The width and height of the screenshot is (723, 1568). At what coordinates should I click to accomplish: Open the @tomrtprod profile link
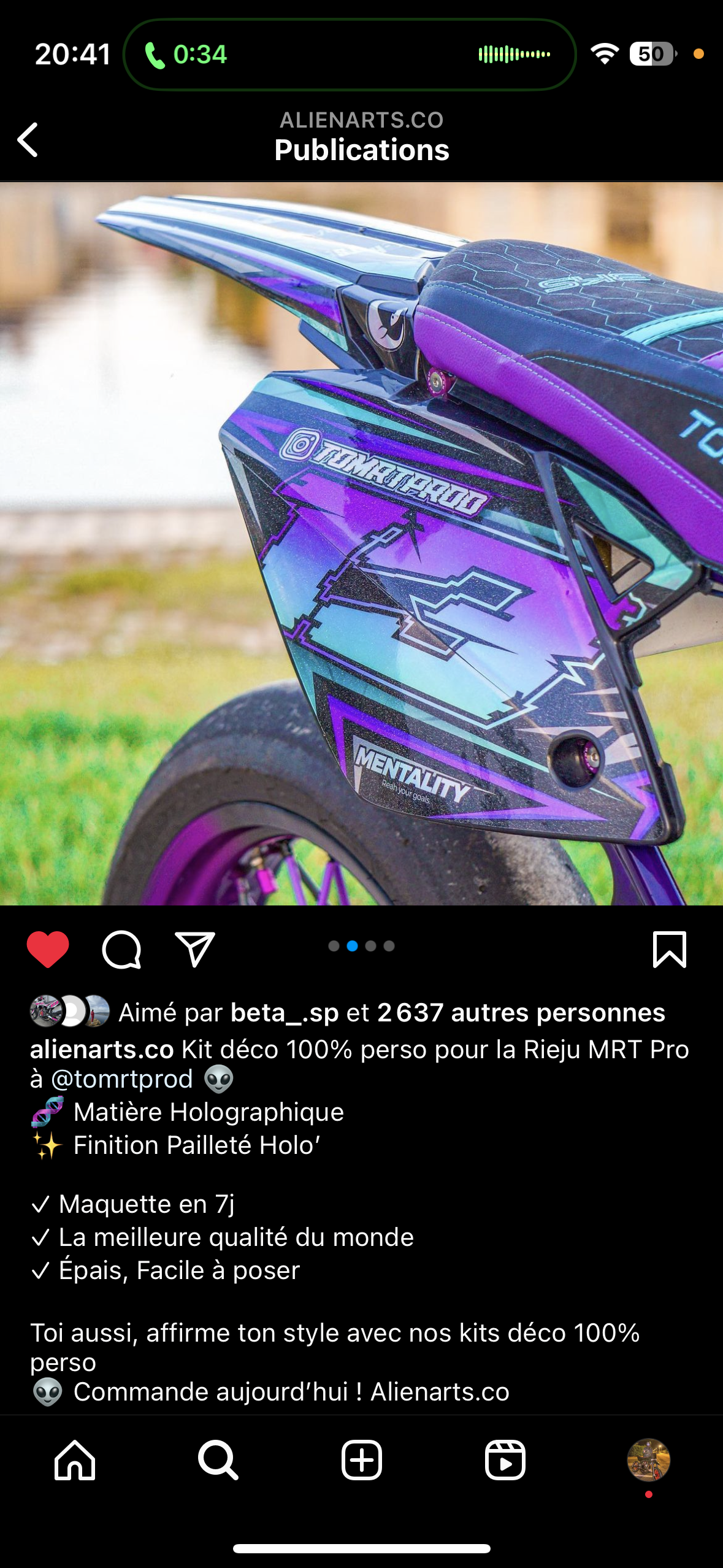tap(122, 1079)
